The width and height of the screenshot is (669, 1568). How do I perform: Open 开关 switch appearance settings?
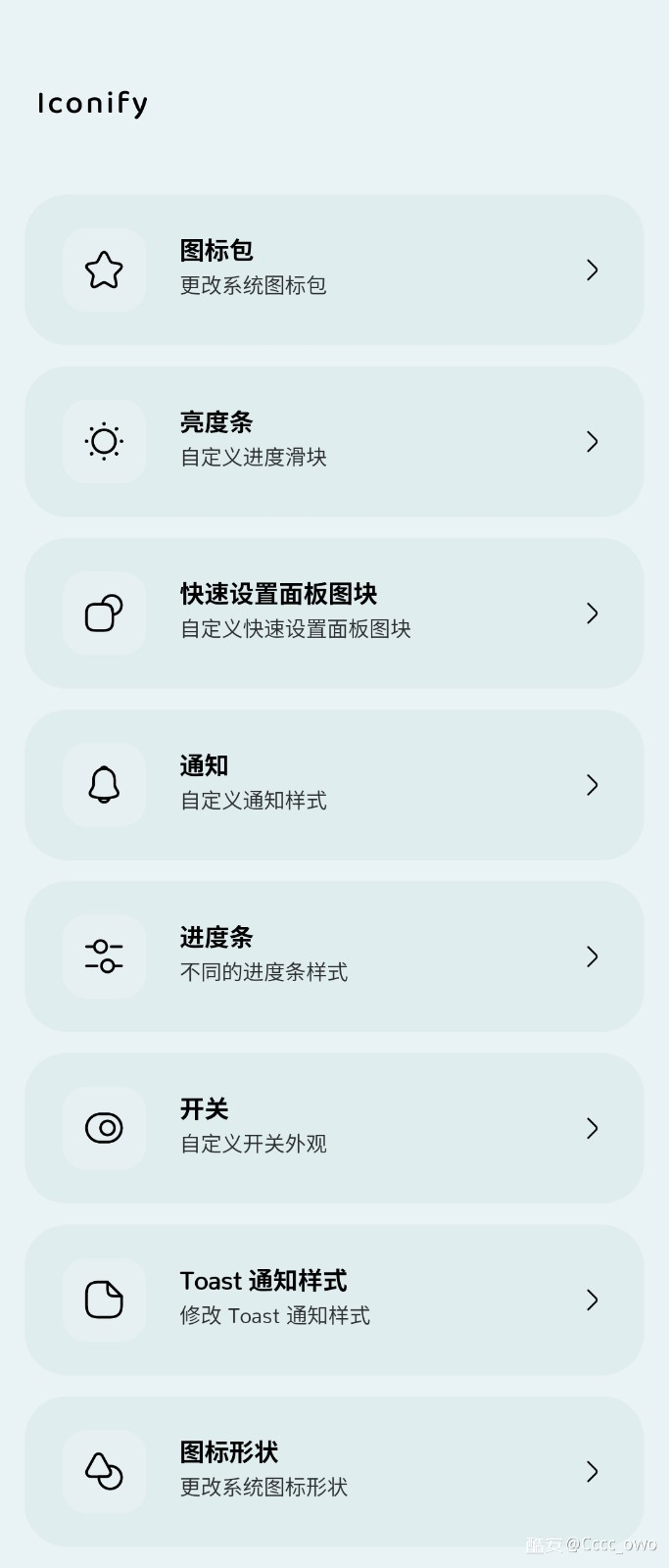click(333, 1127)
